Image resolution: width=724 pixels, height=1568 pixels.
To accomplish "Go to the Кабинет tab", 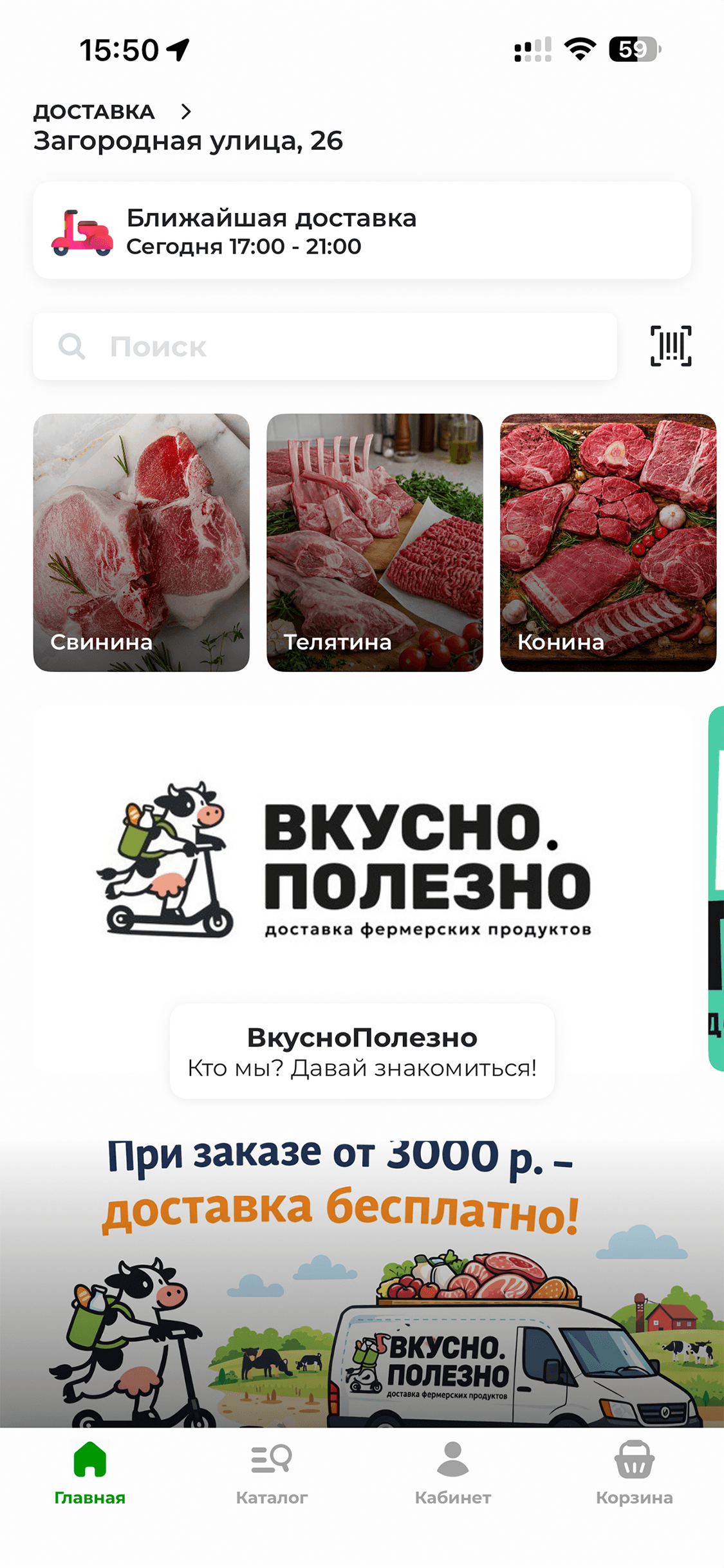I will pyautogui.click(x=452, y=1473).
